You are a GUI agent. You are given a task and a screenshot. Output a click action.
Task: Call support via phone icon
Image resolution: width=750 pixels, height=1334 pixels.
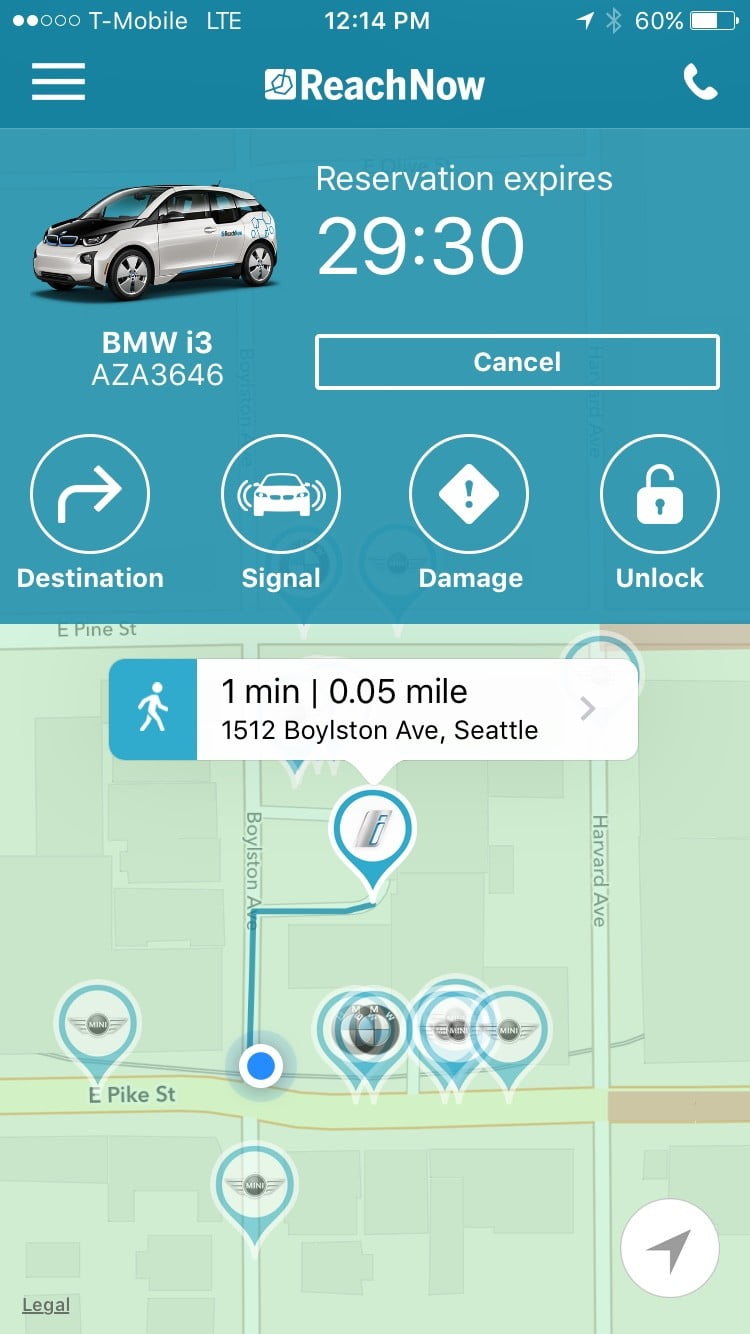700,83
